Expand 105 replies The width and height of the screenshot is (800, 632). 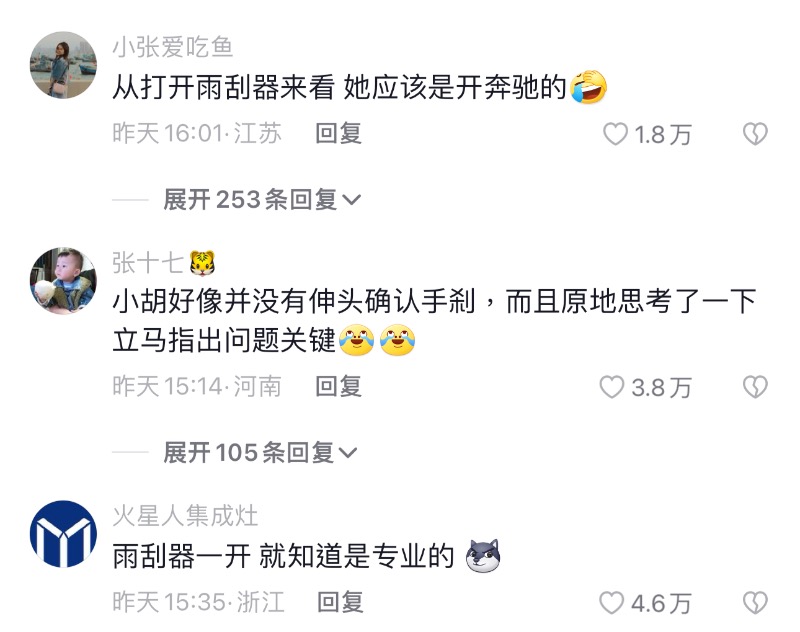pyautogui.click(x=260, y=453)
